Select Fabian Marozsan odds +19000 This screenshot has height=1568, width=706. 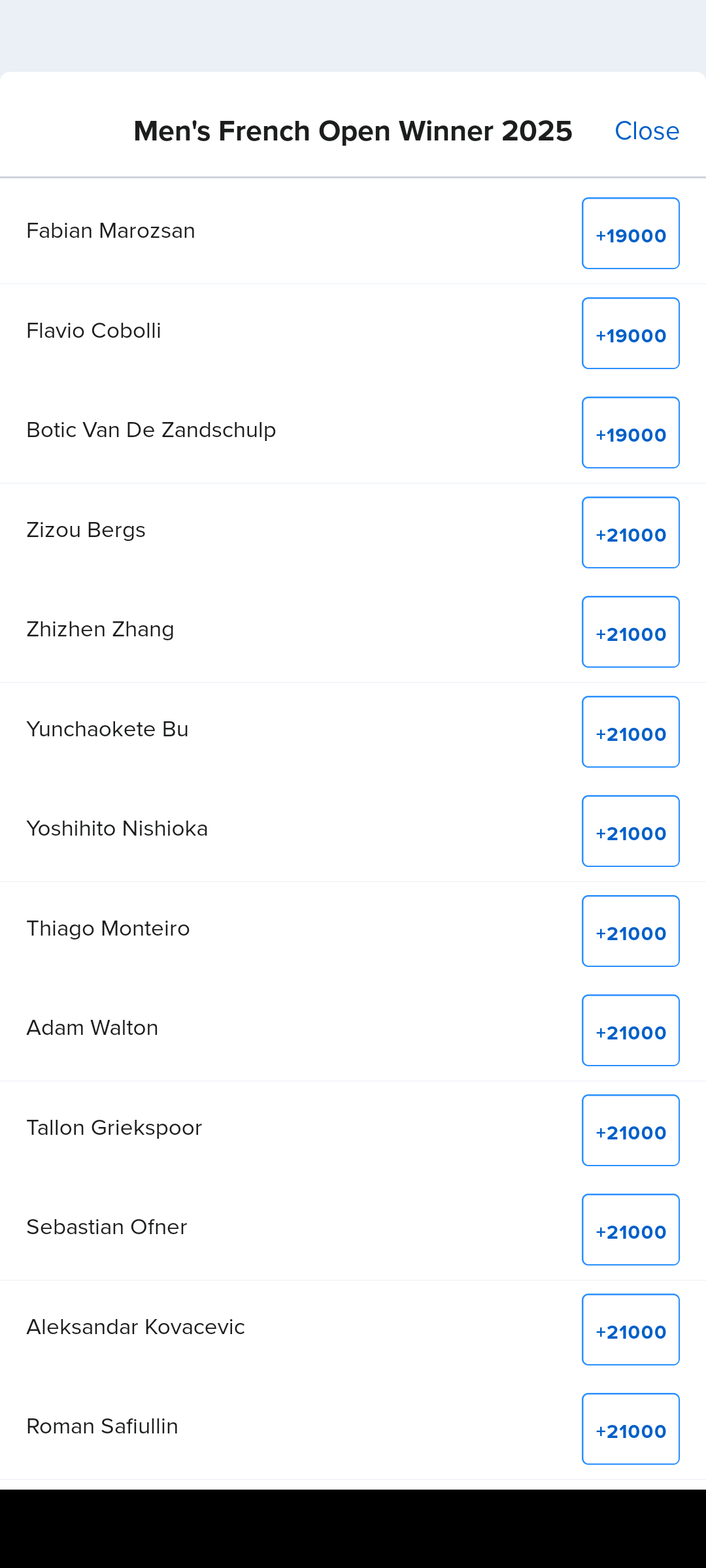point(631,234)
